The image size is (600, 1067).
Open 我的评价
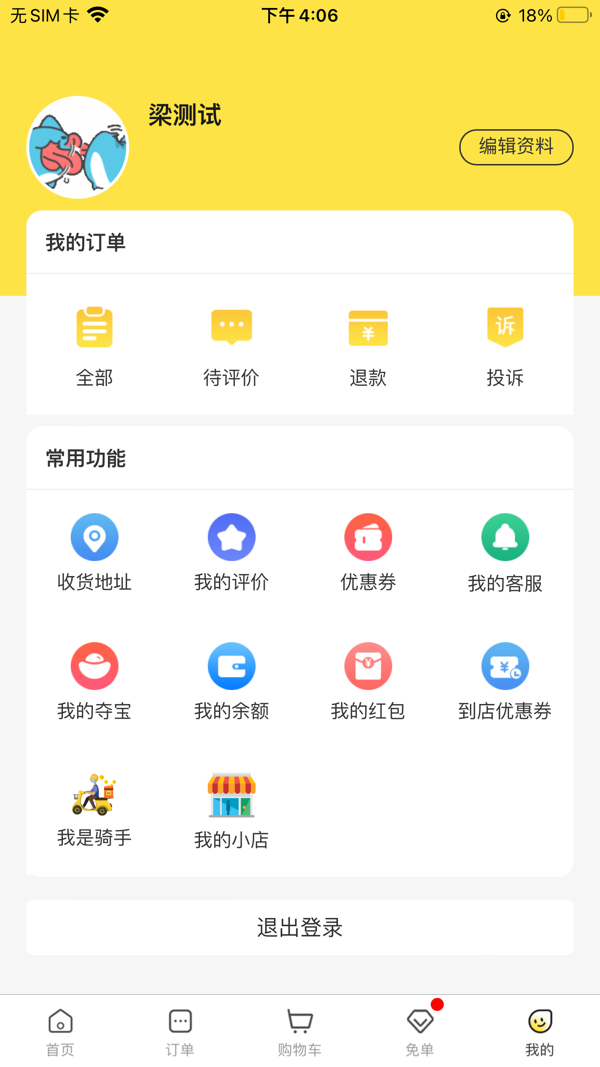coord(231,553)
